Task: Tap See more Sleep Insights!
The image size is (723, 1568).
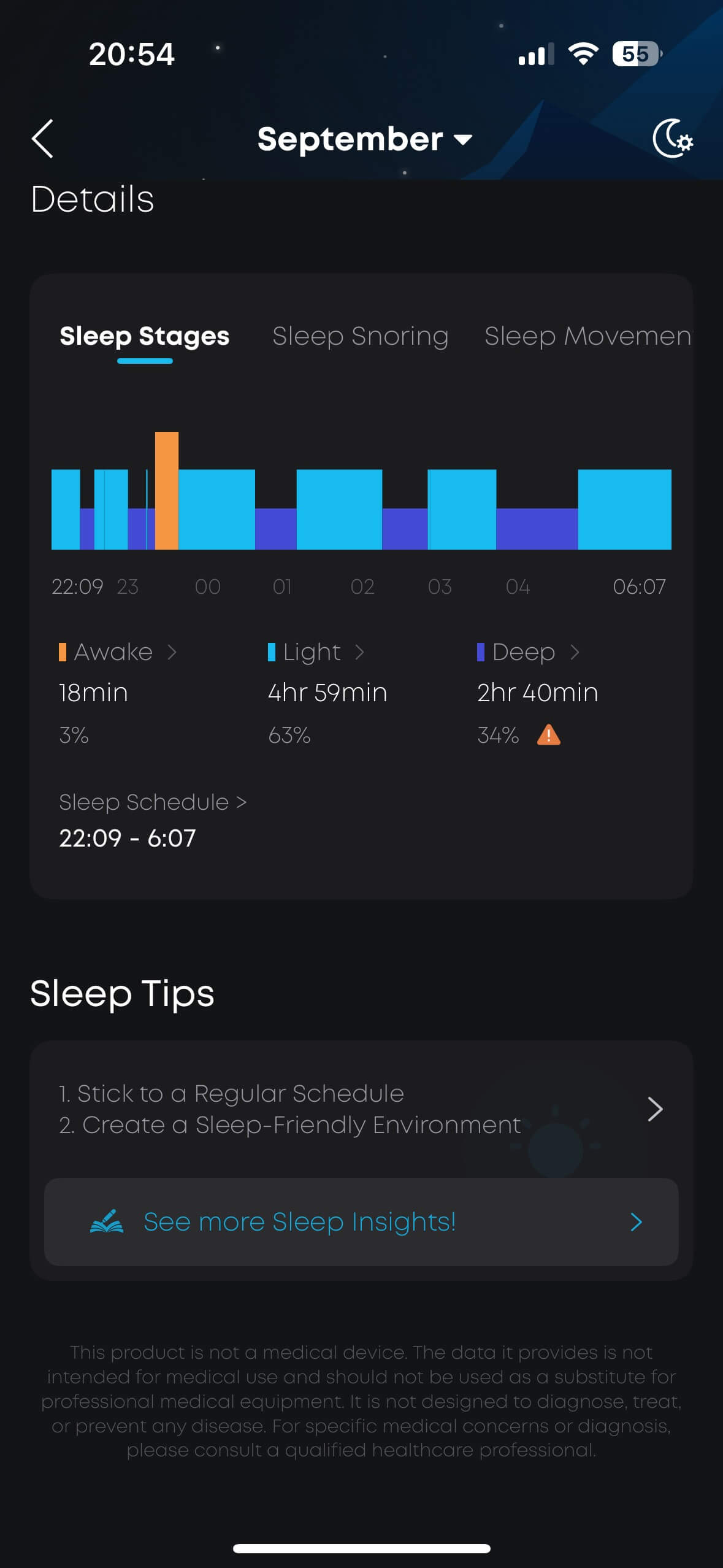Action: point(361,1222)
